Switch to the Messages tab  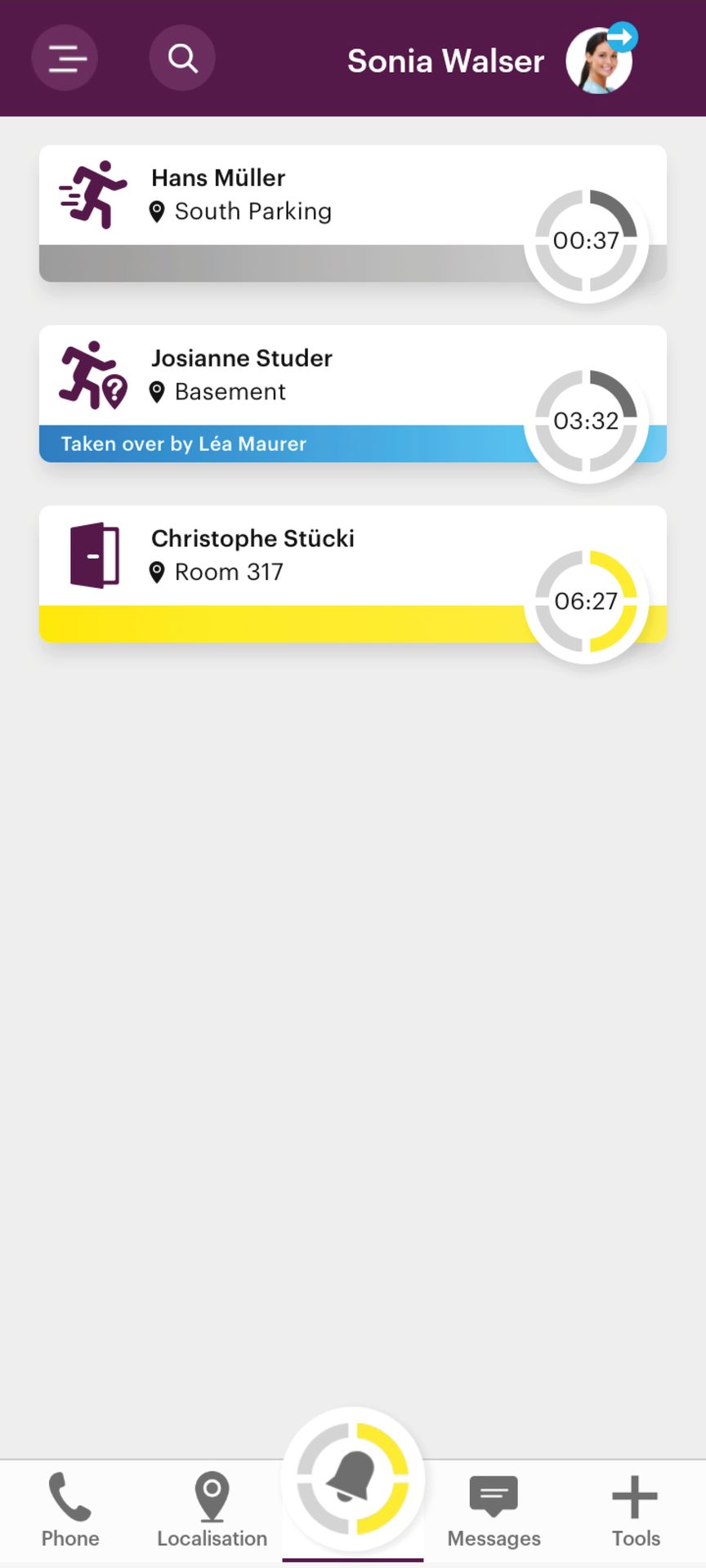coord(494,1510)
